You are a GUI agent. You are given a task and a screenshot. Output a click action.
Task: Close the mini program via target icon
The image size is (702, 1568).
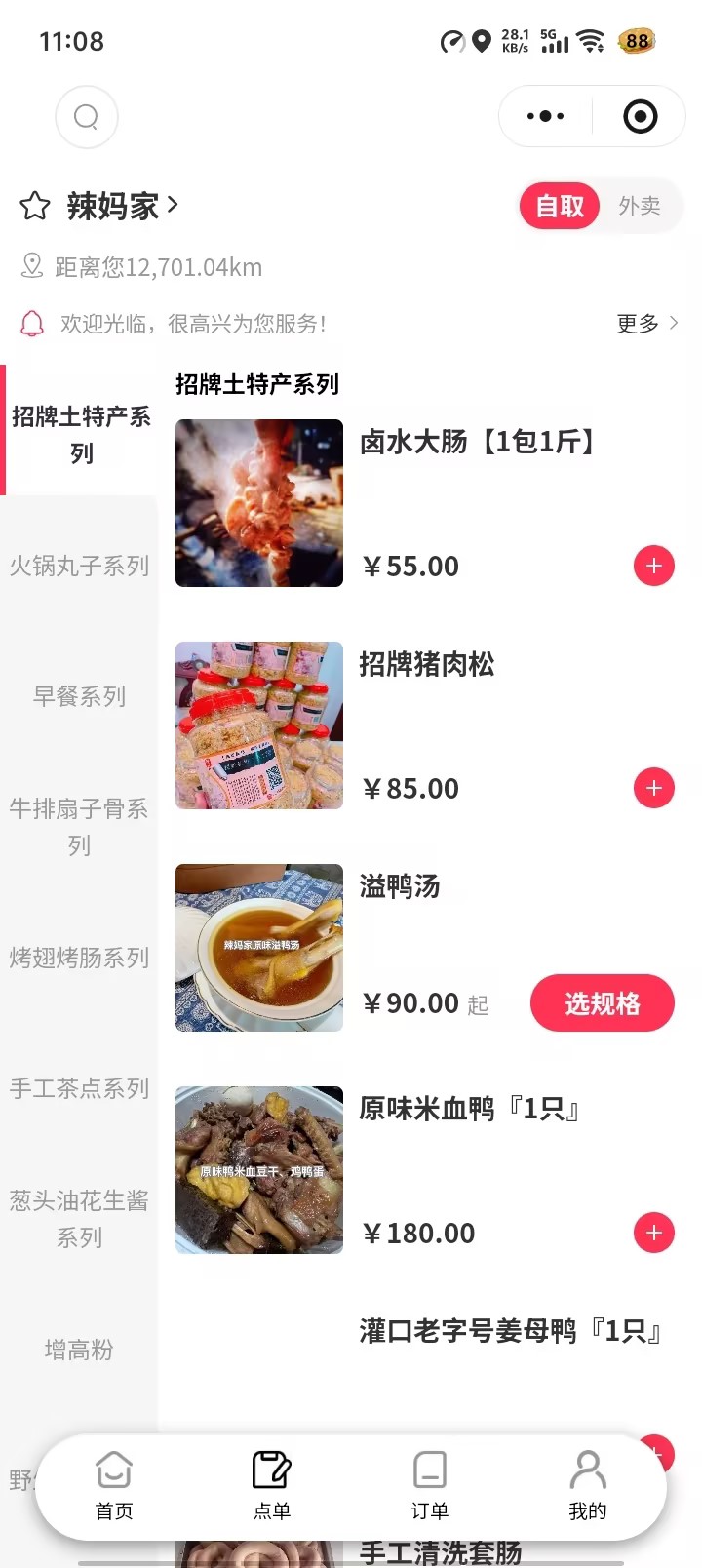[640, 117]
